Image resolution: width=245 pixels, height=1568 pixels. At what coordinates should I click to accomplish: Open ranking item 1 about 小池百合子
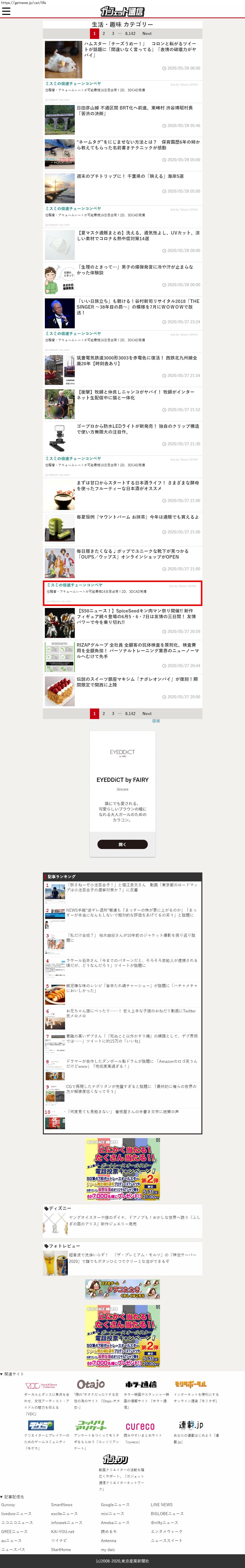pos(131,887)
